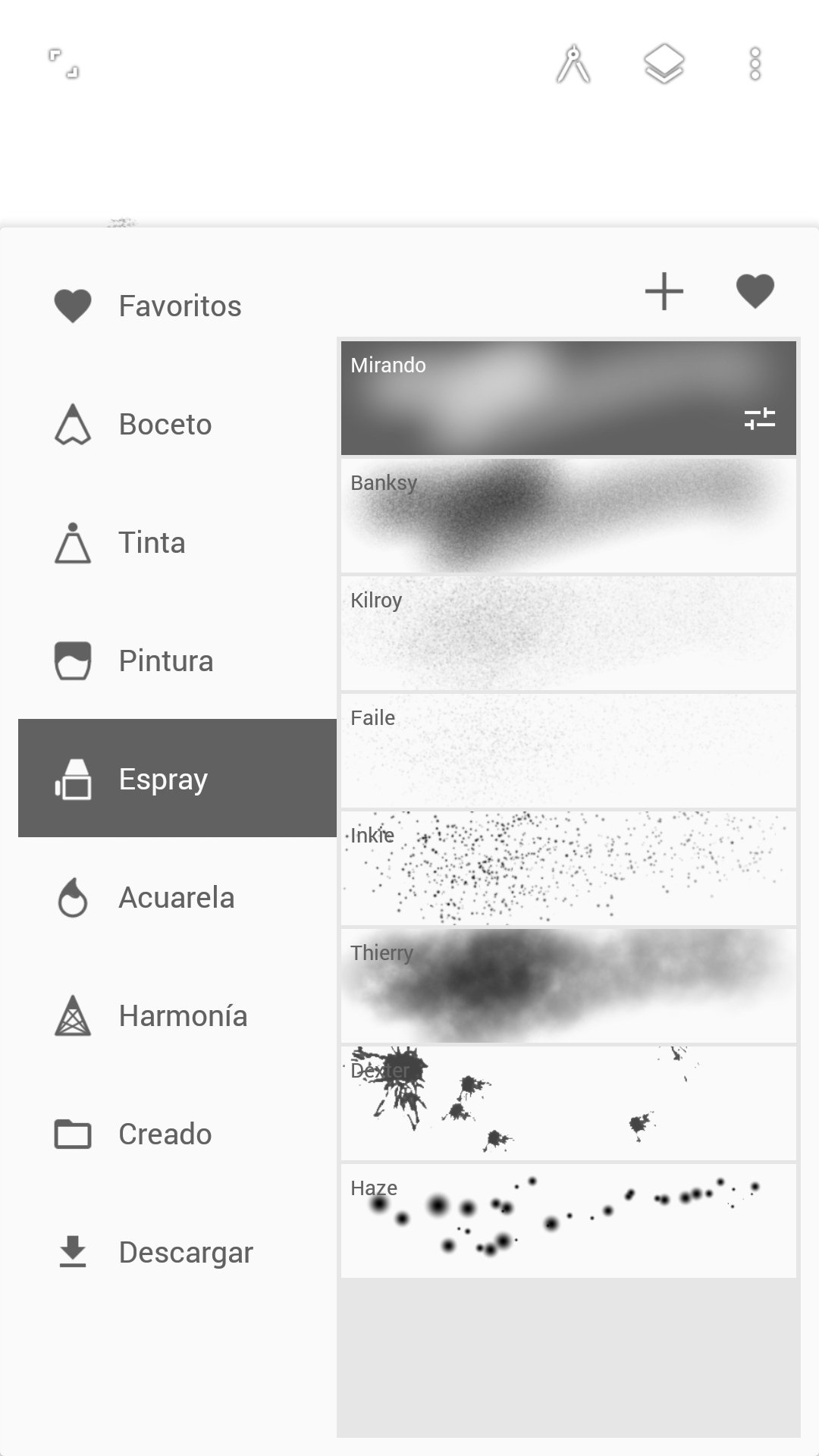Choose the Dexter splatter brush
Screen dimensions: 819x1456
pos(569,1103)
